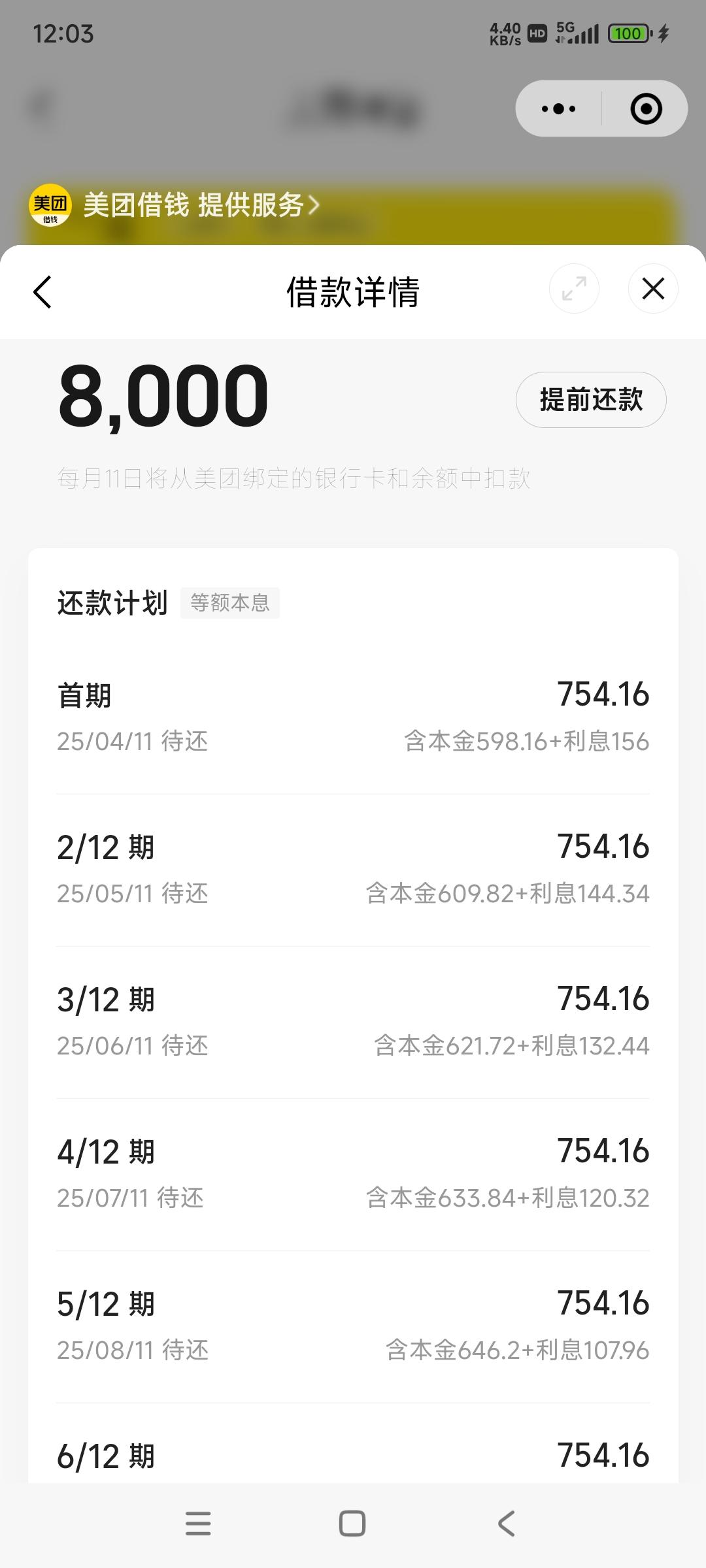Go back from the 借款详情 sheet
706x1568 pixels.
coord(42,291)
